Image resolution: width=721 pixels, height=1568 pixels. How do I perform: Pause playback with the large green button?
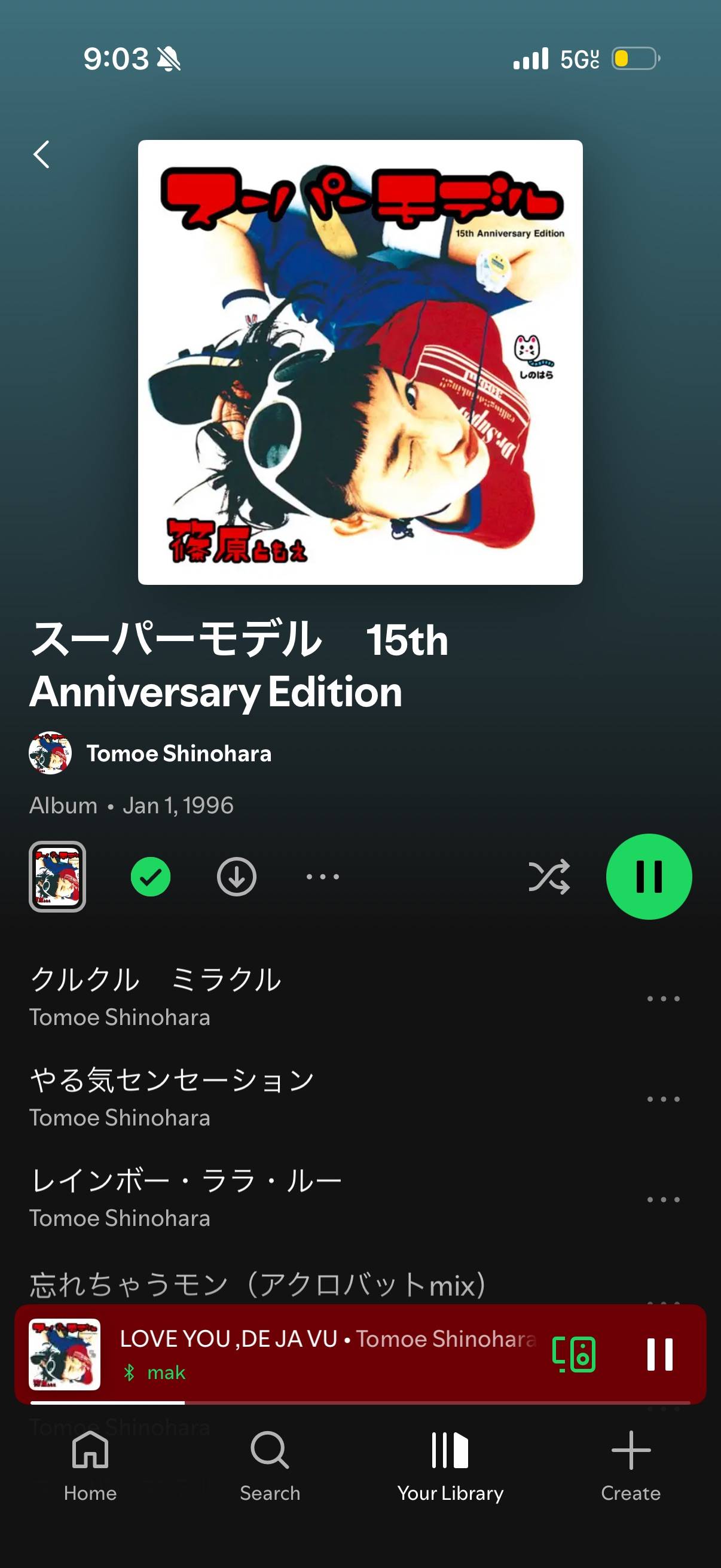point(649,877)
